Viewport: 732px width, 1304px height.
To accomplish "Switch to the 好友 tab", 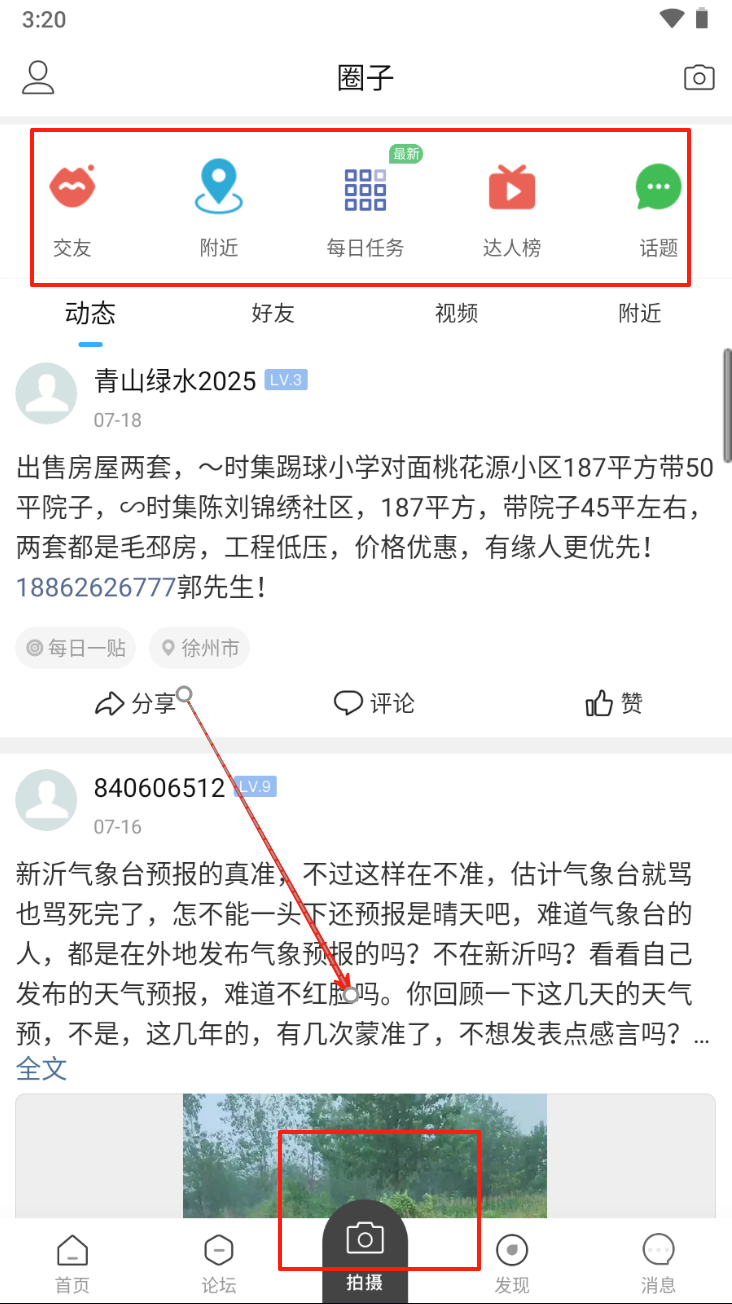I will pyautogui.click(x=273, y=314).
